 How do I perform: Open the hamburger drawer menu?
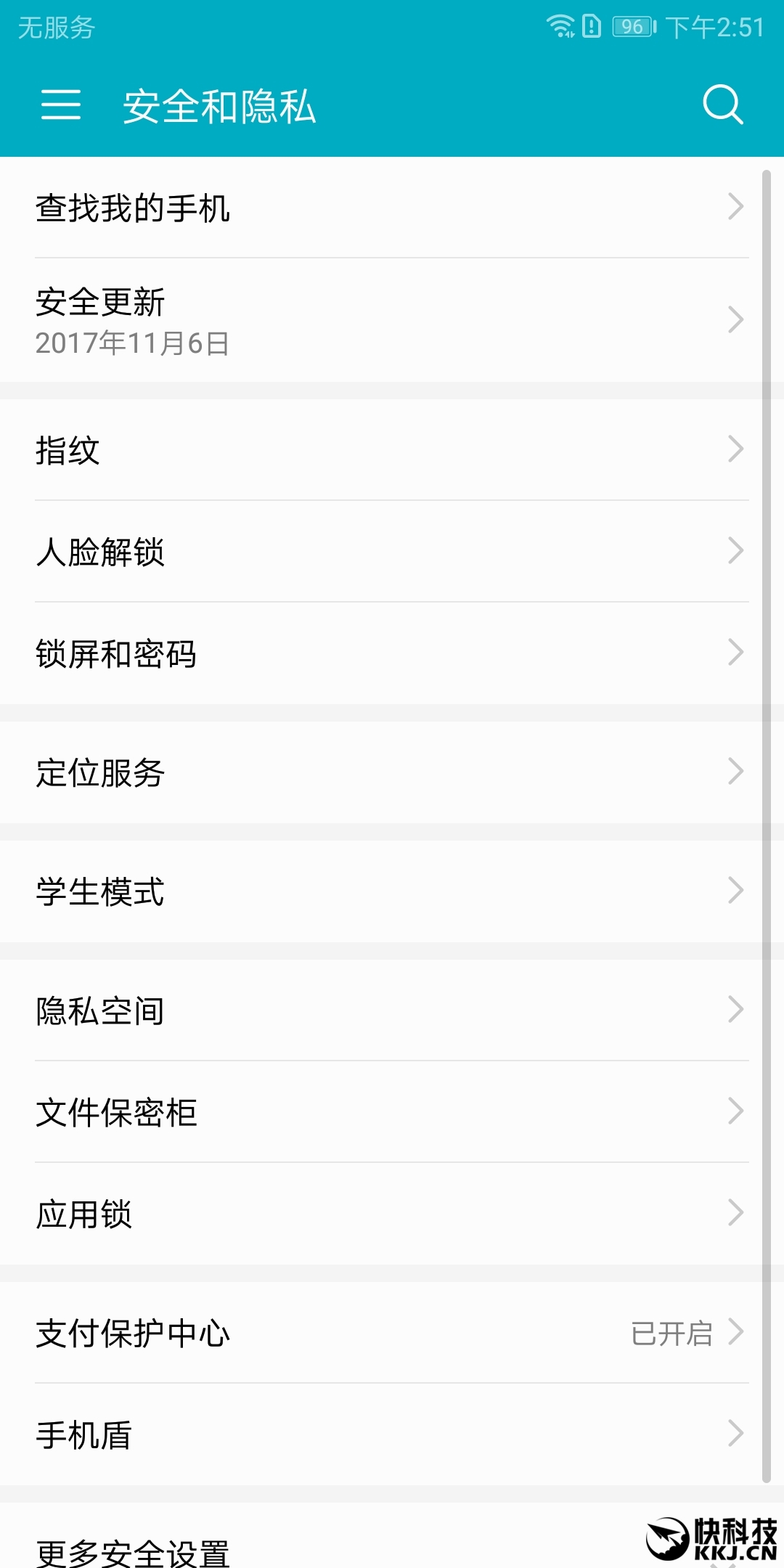point(61,105)
